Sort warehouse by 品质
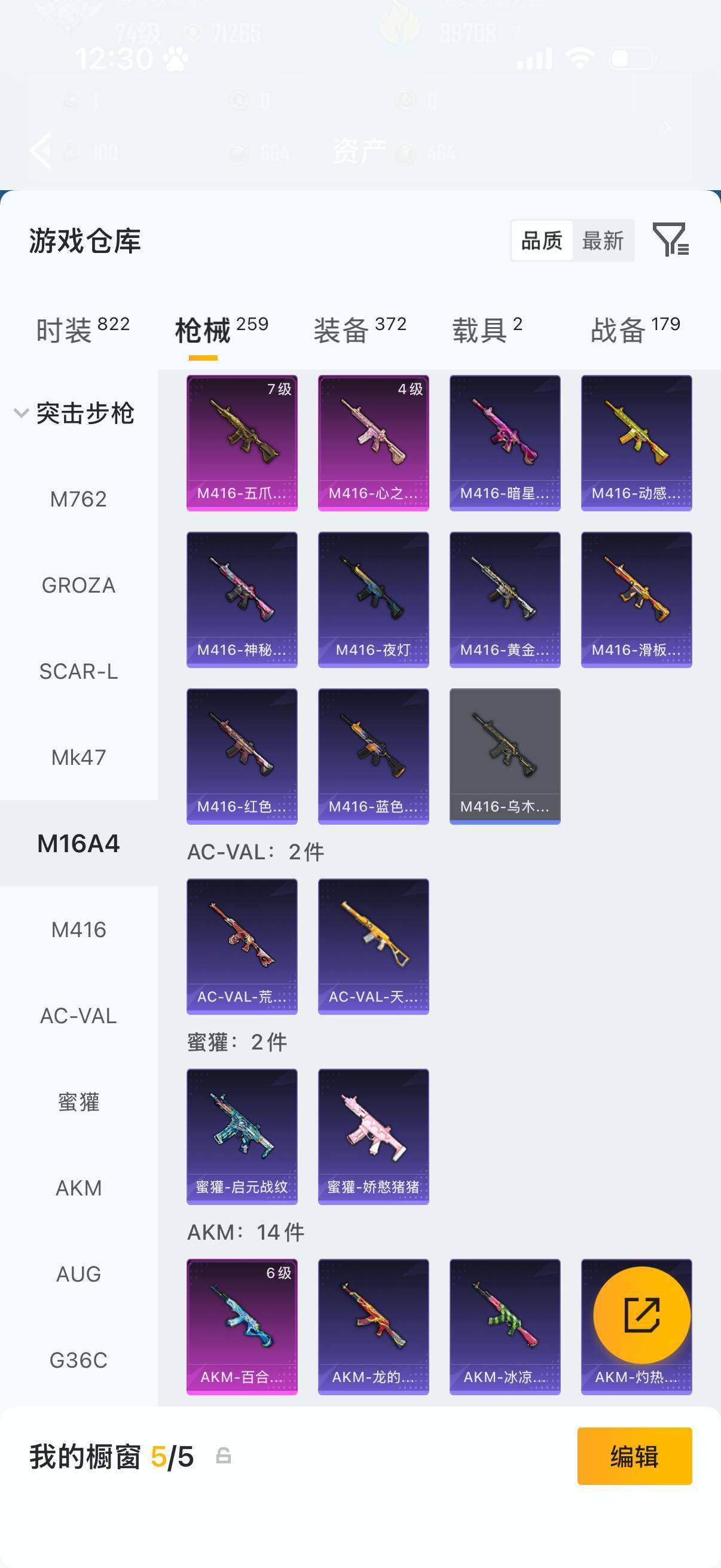Image resolution: width=721 pixels, height=1568 pixels. (542, 240)
